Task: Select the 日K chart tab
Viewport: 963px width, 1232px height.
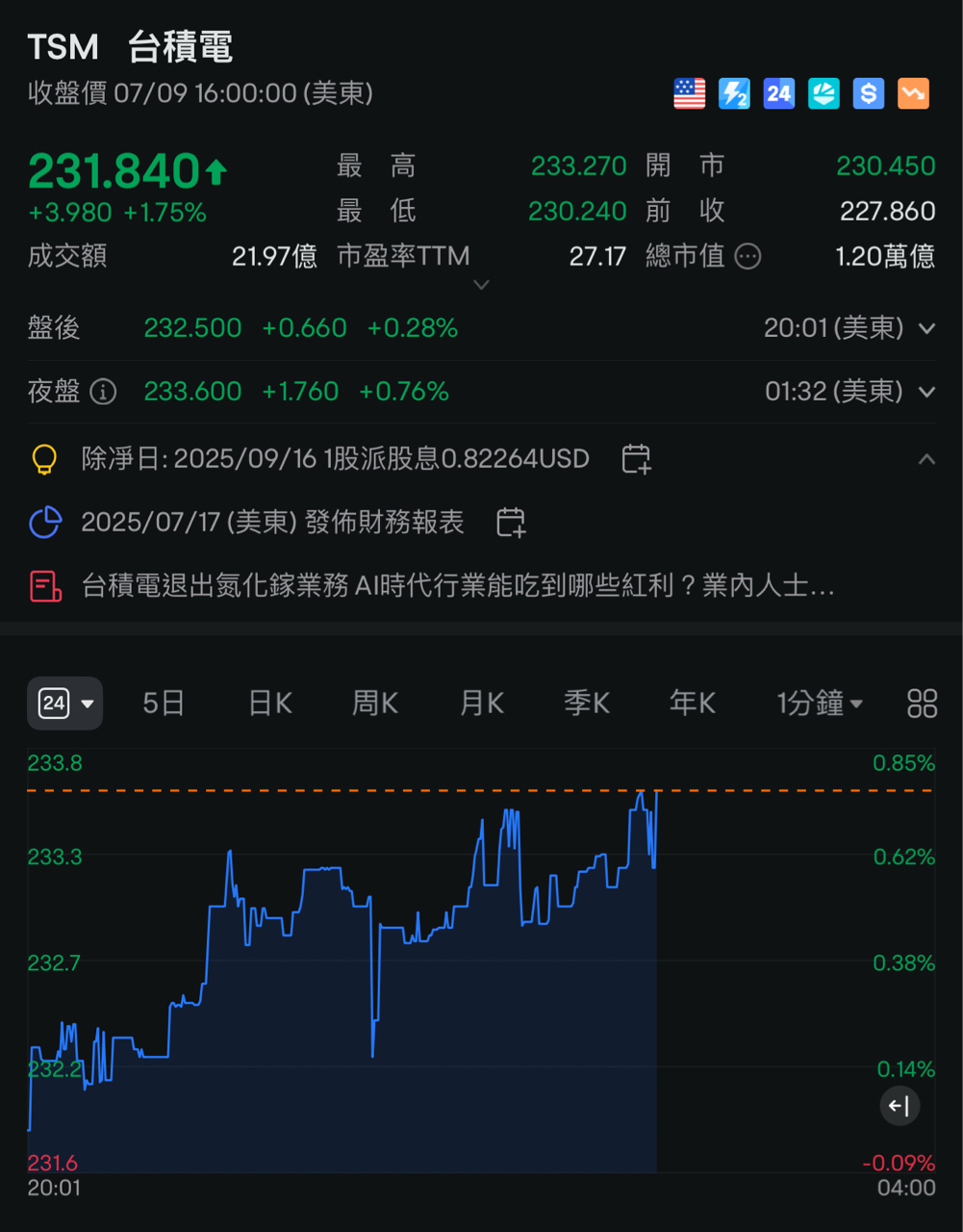Action: pyautogui.click(x=269, y=704)
